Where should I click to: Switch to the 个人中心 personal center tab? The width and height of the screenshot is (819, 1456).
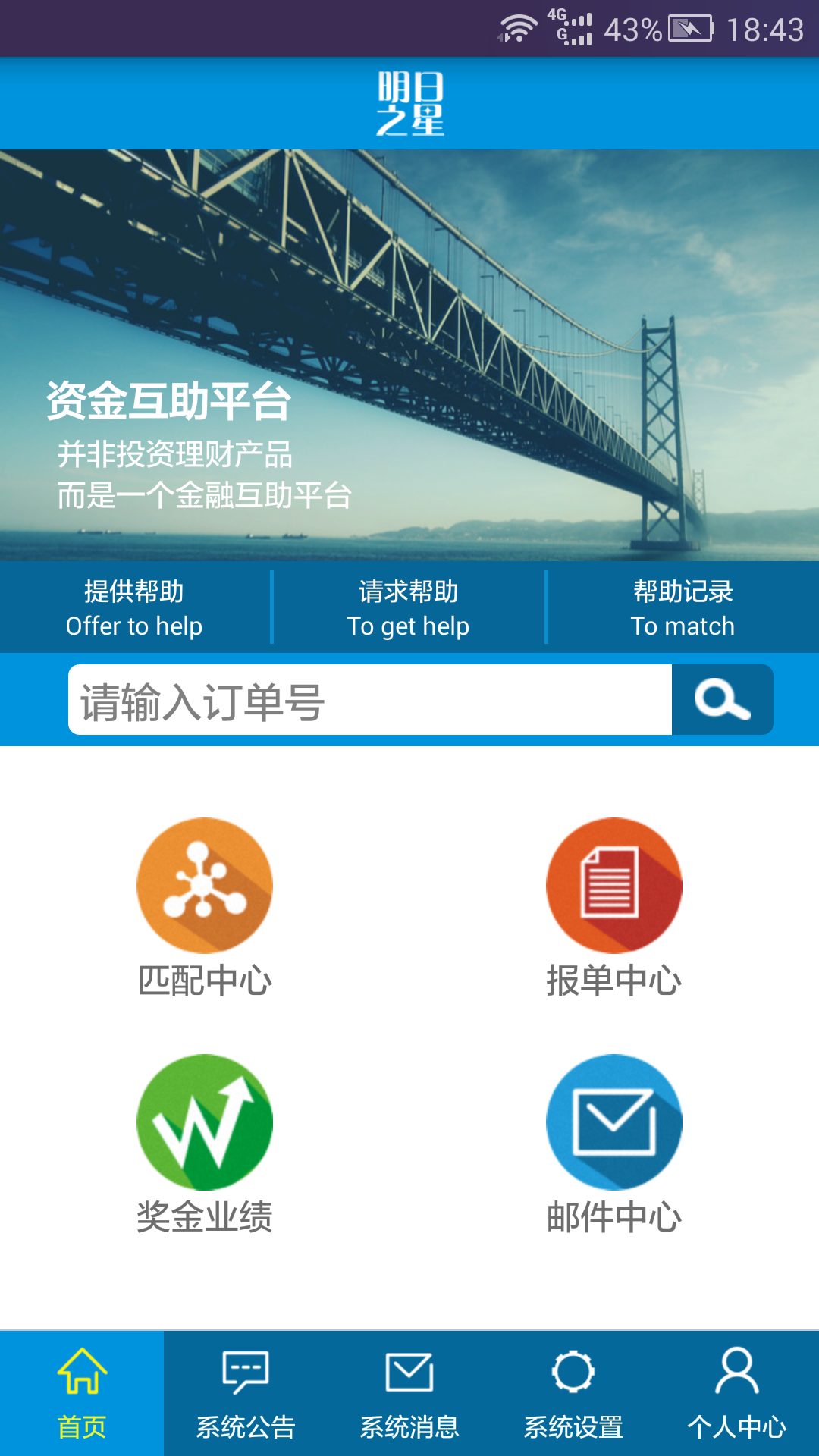click(x=737, y=1394)
